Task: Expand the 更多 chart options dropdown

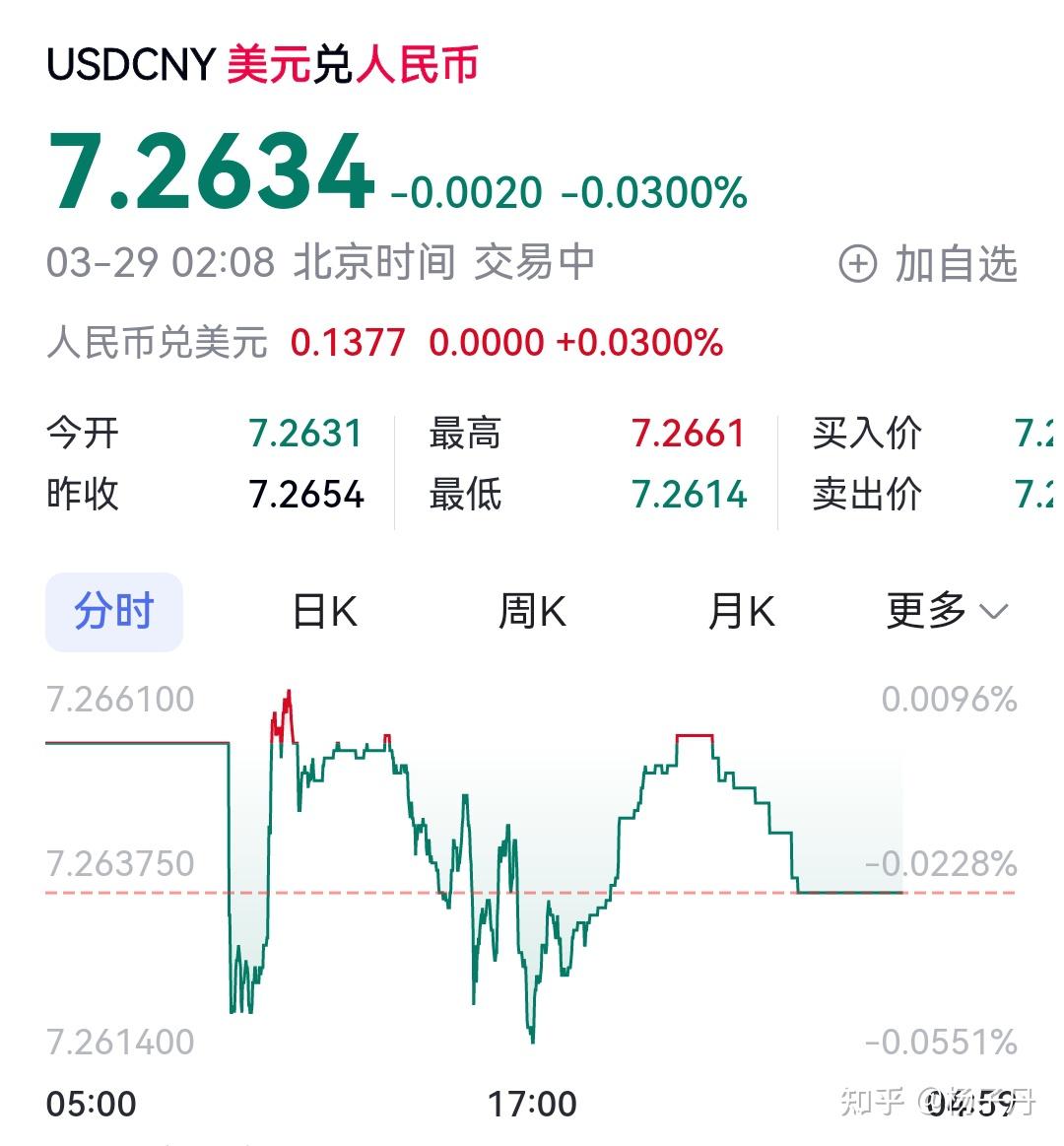Action: coord(924,611)
